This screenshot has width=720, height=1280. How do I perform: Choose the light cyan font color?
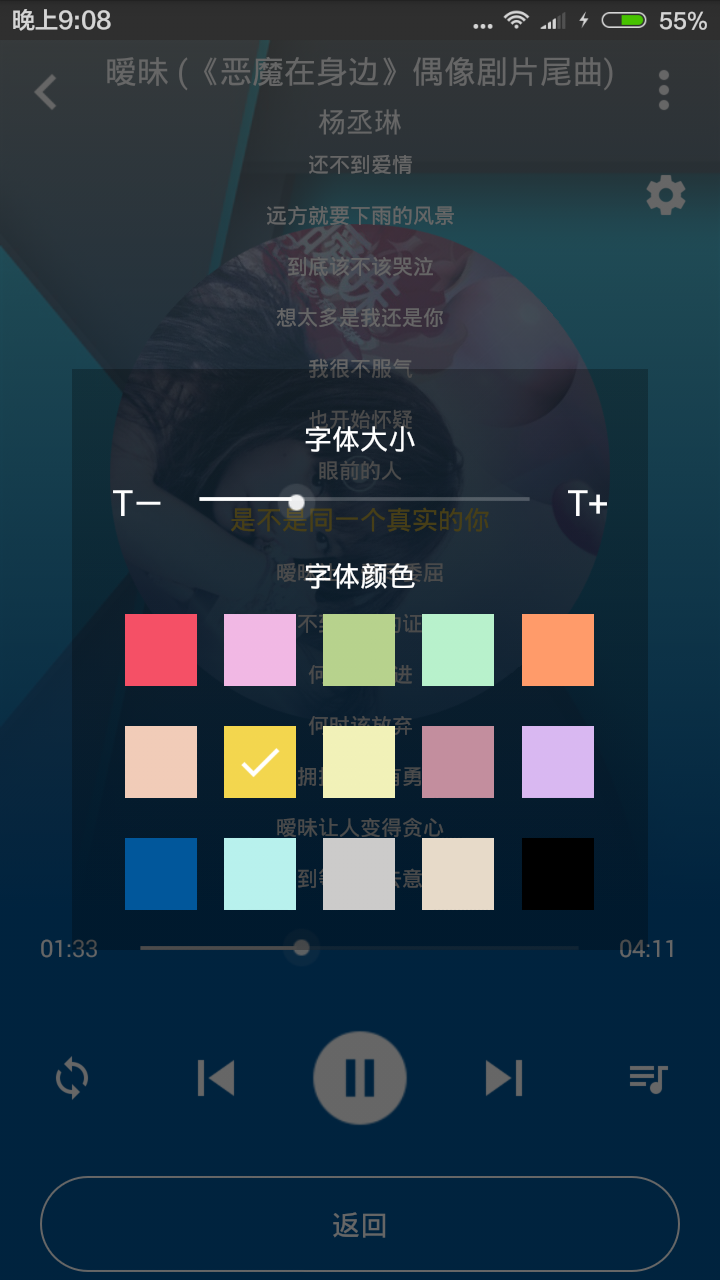(x=260, y=874)
